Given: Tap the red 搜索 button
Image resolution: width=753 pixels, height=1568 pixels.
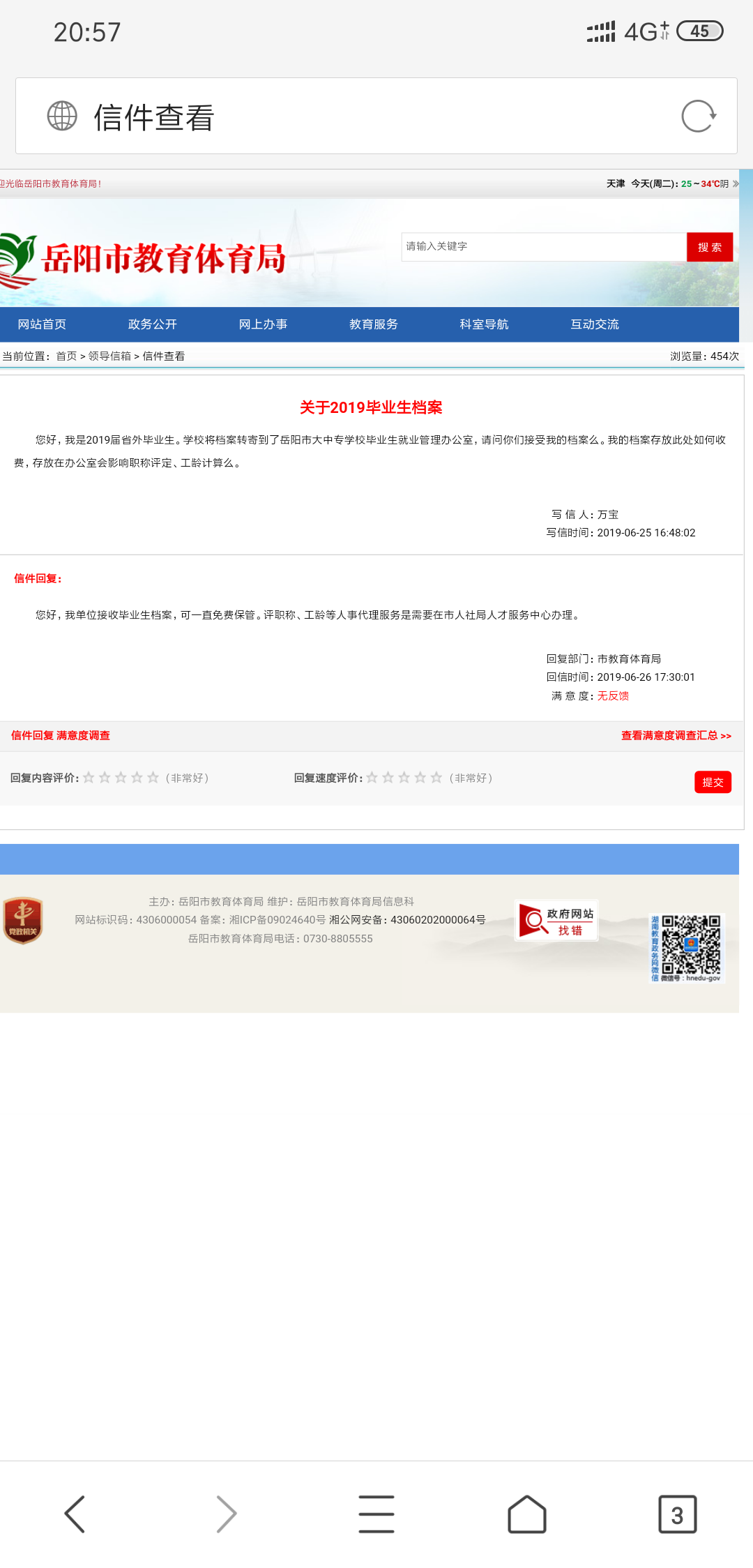Looking at the screenshot, I should [x=709, y=247].
